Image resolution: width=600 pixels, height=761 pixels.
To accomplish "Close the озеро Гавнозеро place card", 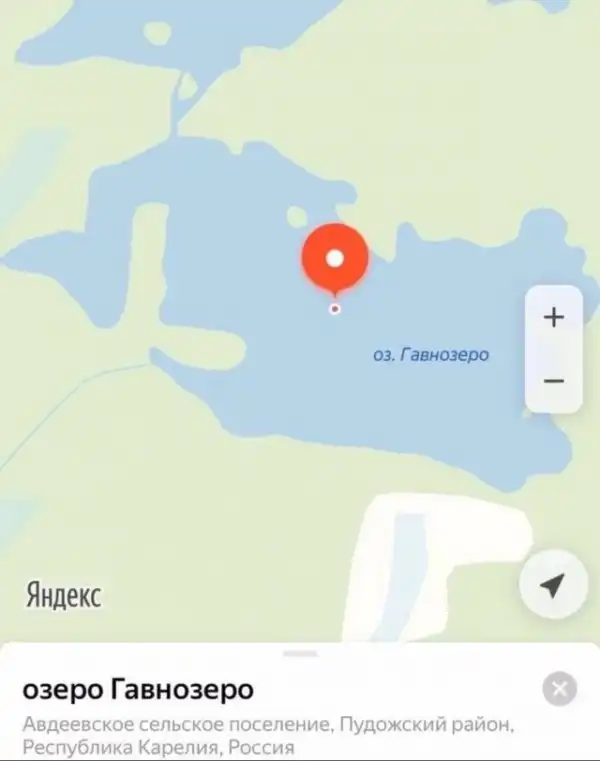I will pos(559,689).
